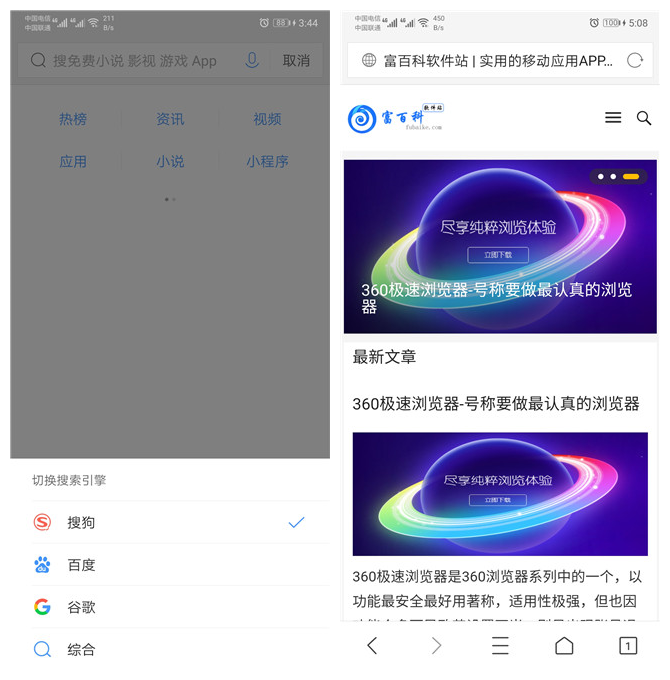Go to the browser's home page
Screen dimensions: 670x680
(x=564, y=646)
